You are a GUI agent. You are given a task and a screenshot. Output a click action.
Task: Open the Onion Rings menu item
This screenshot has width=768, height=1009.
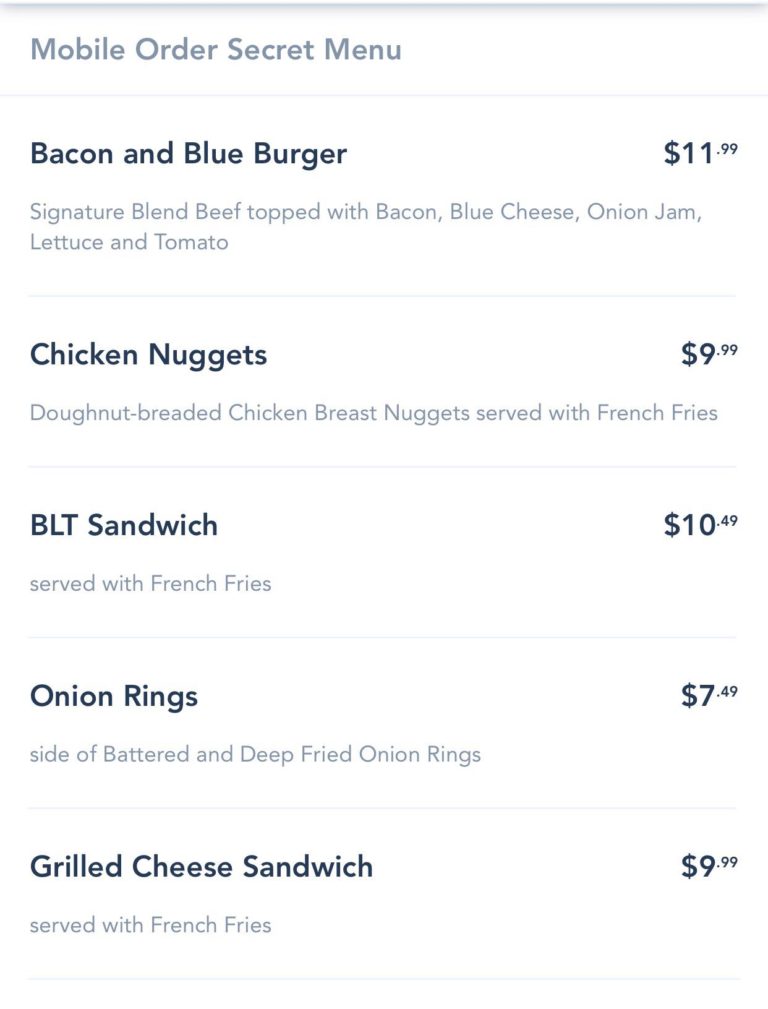click(114, 696)
